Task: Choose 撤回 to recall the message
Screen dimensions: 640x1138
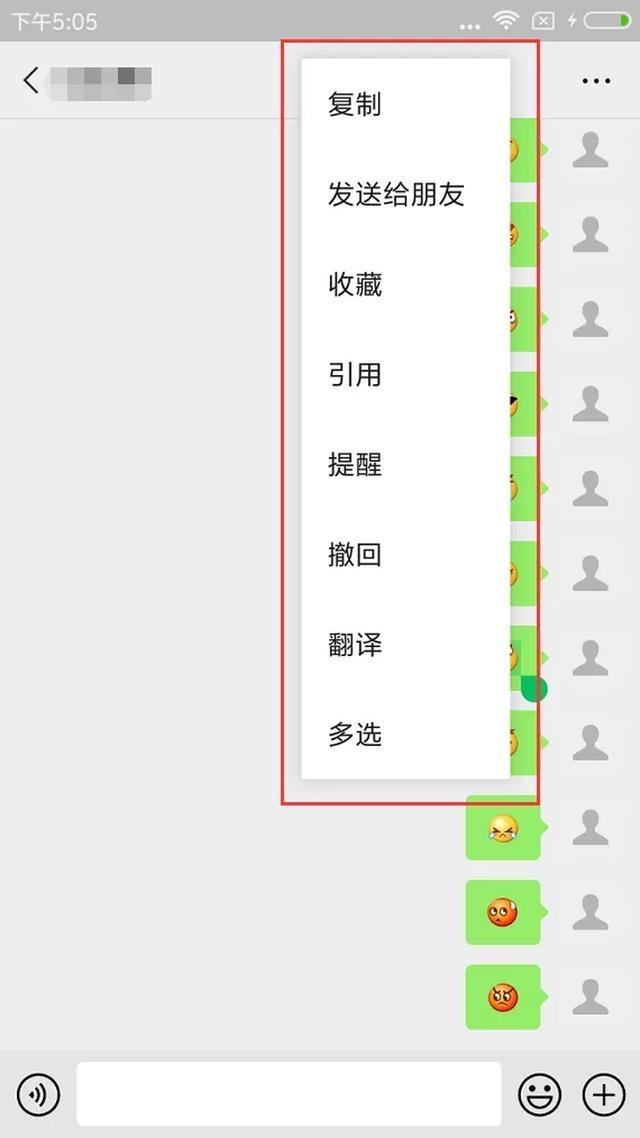Action: click(x=355, y=555)
